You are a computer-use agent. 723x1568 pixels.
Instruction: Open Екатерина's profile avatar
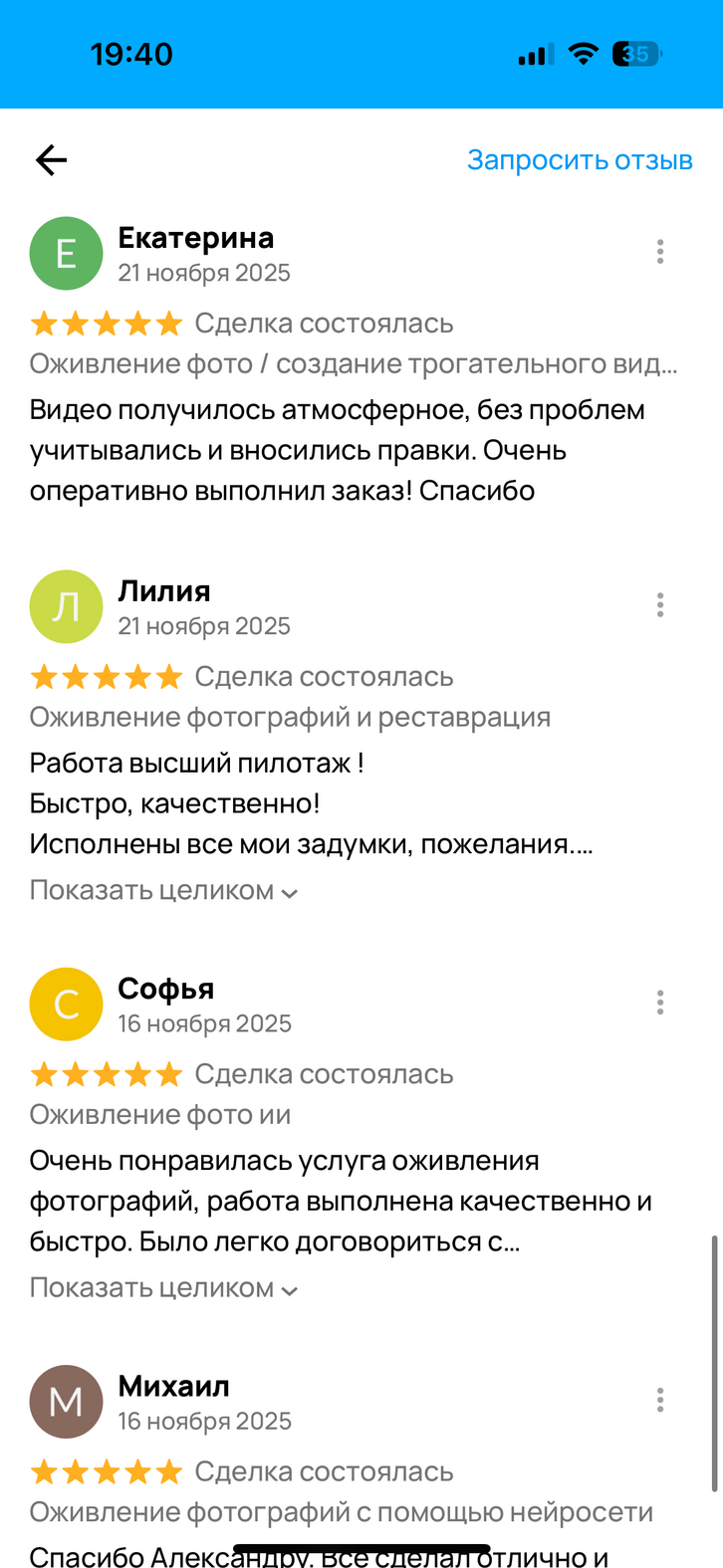pos(66,253)
